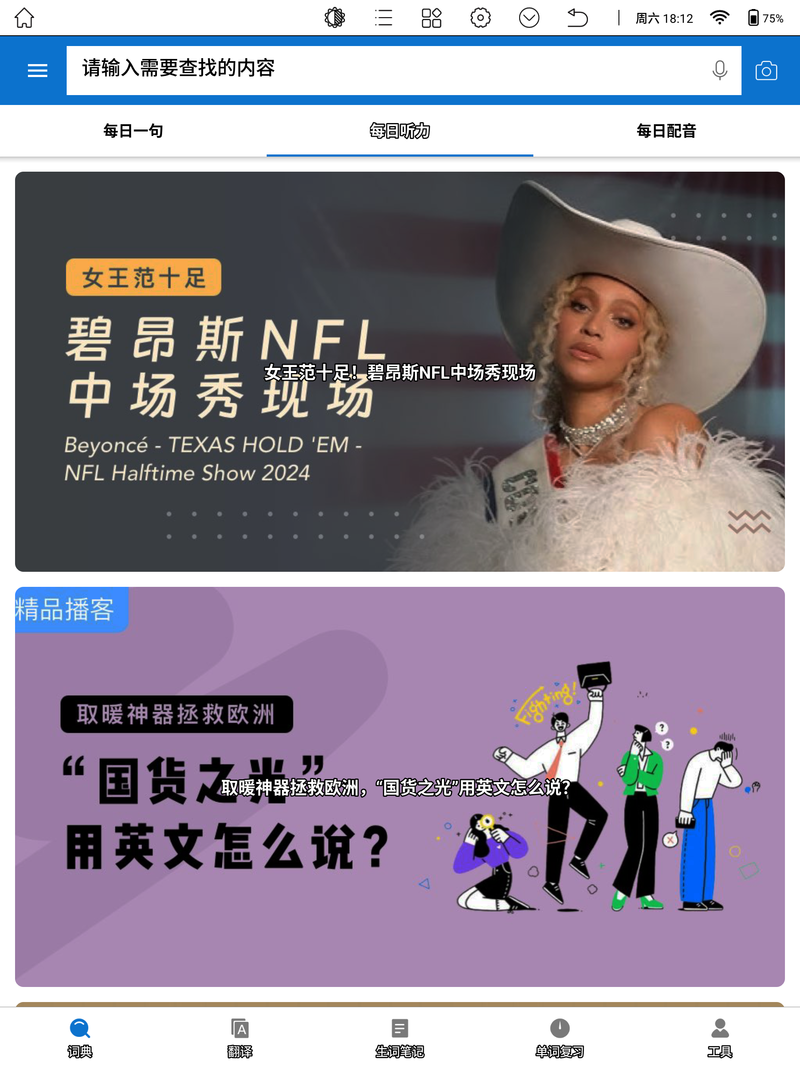
Task: Switch to 单词复习 review tab
Action: 560,1037
